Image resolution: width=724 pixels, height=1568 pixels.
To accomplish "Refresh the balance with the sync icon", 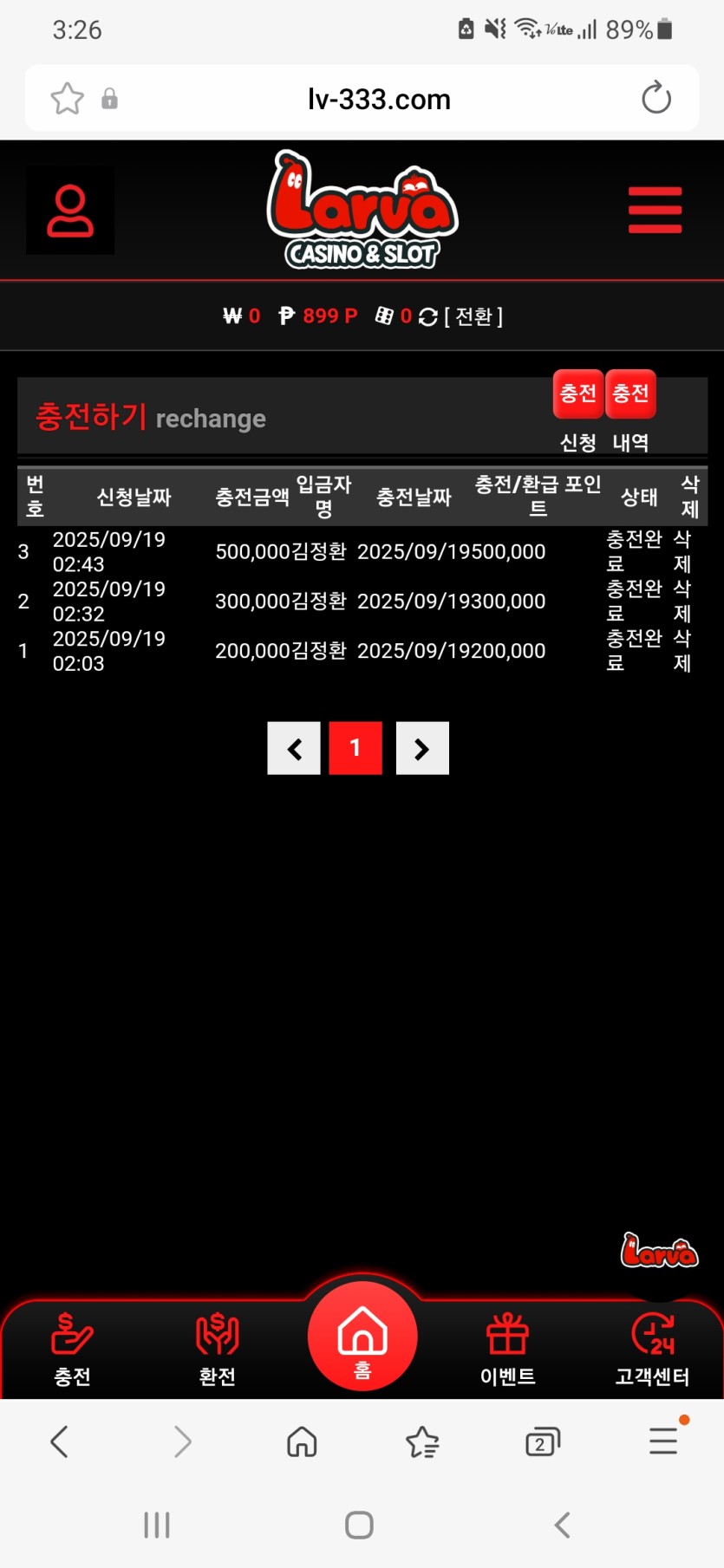I will click(x=428, y=317).
